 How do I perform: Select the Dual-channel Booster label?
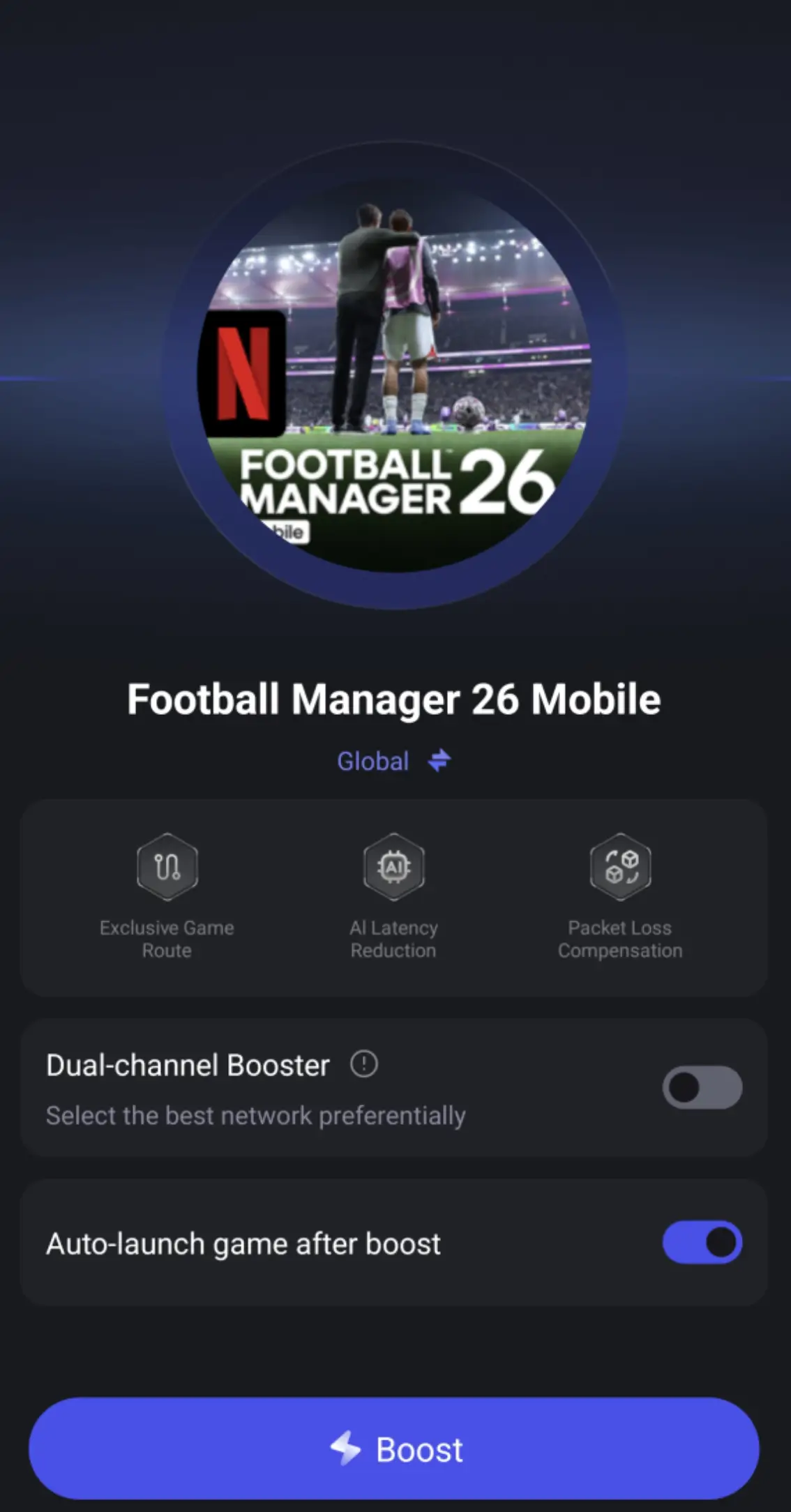tap(187, 1064)
